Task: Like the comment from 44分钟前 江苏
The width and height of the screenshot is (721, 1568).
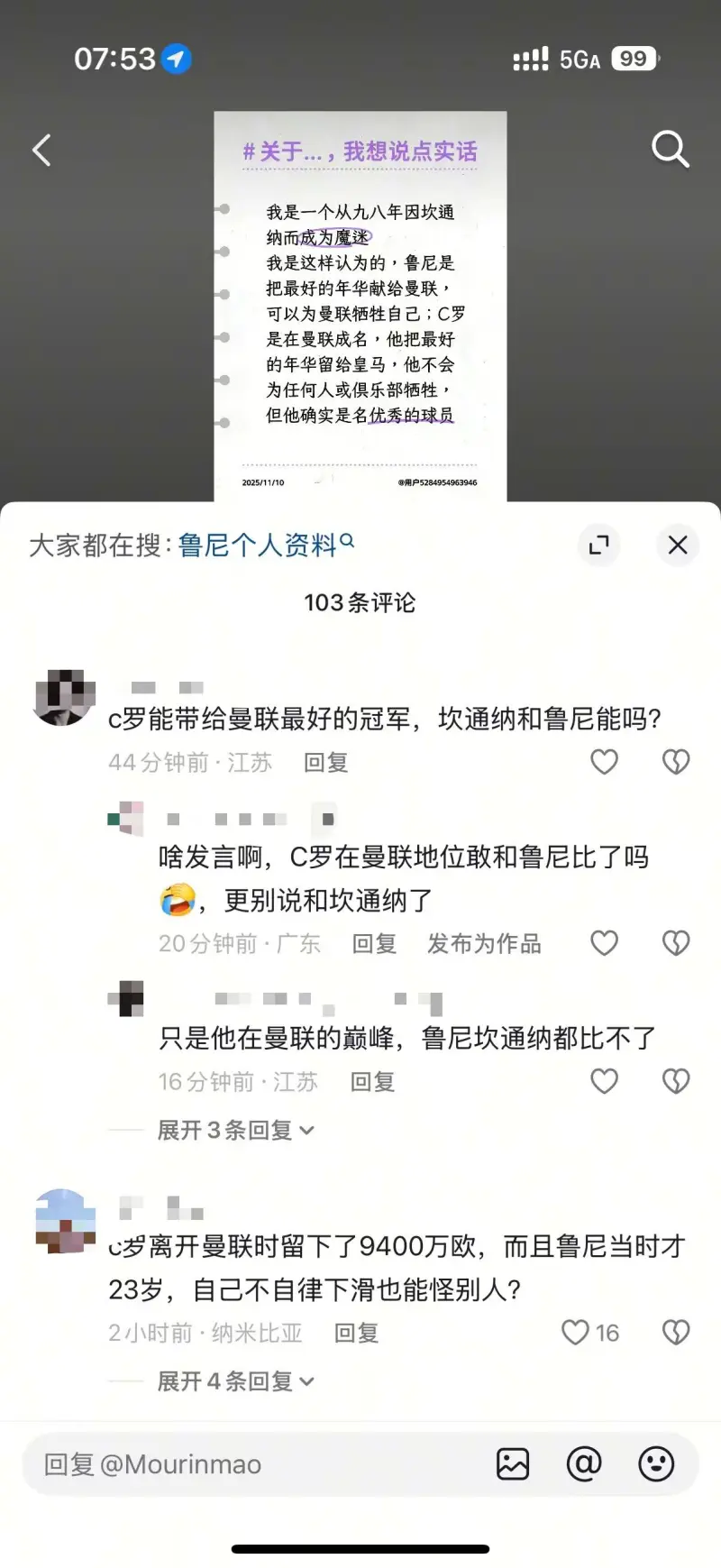Action: [x=604, y=763]
